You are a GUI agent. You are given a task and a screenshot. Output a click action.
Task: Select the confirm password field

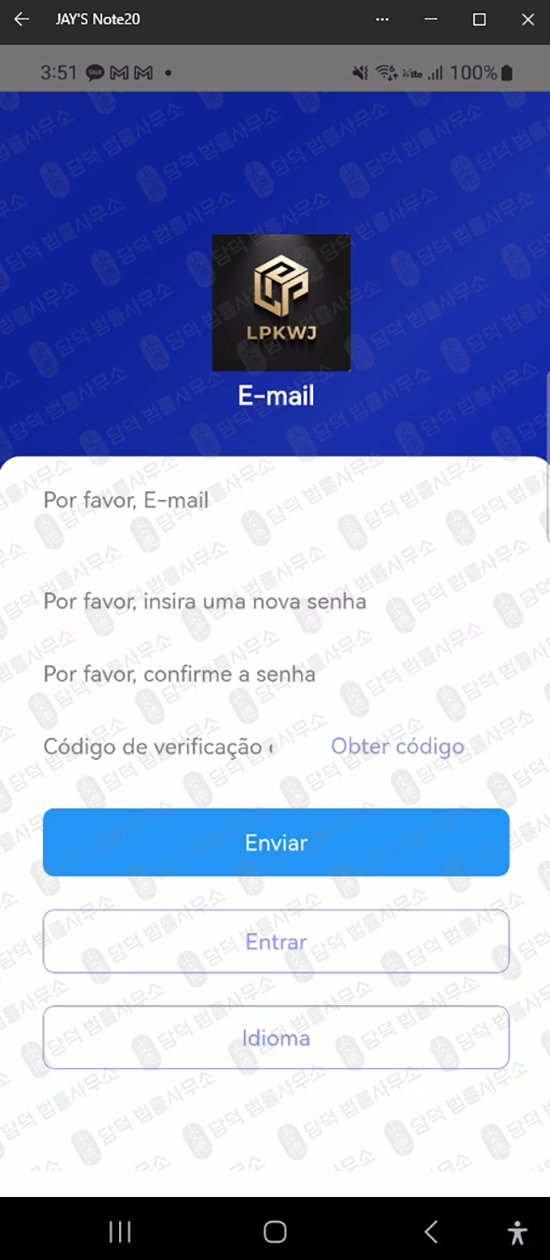[276, 674]
